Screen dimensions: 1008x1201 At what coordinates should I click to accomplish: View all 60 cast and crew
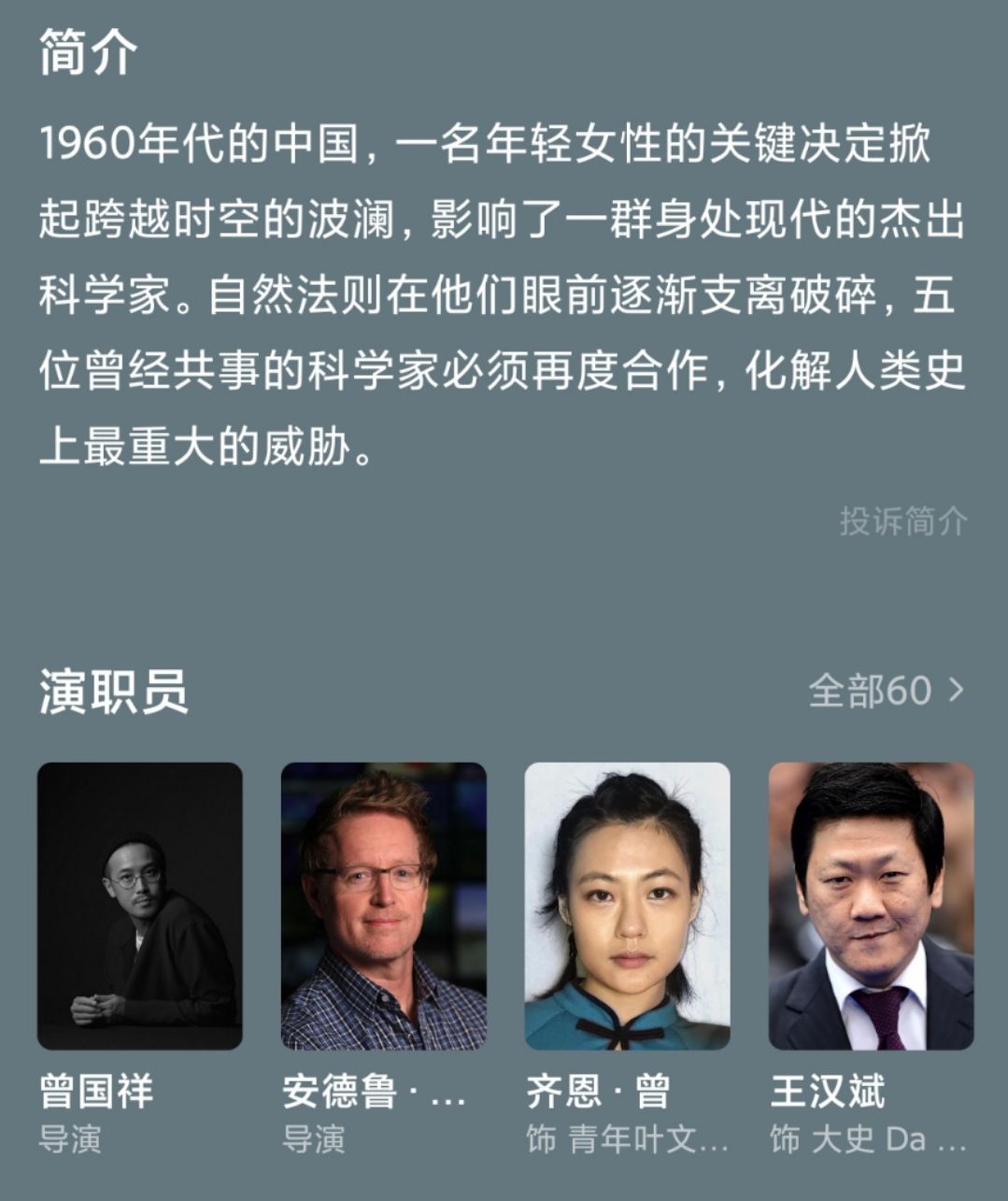click(x=885, y=692)
